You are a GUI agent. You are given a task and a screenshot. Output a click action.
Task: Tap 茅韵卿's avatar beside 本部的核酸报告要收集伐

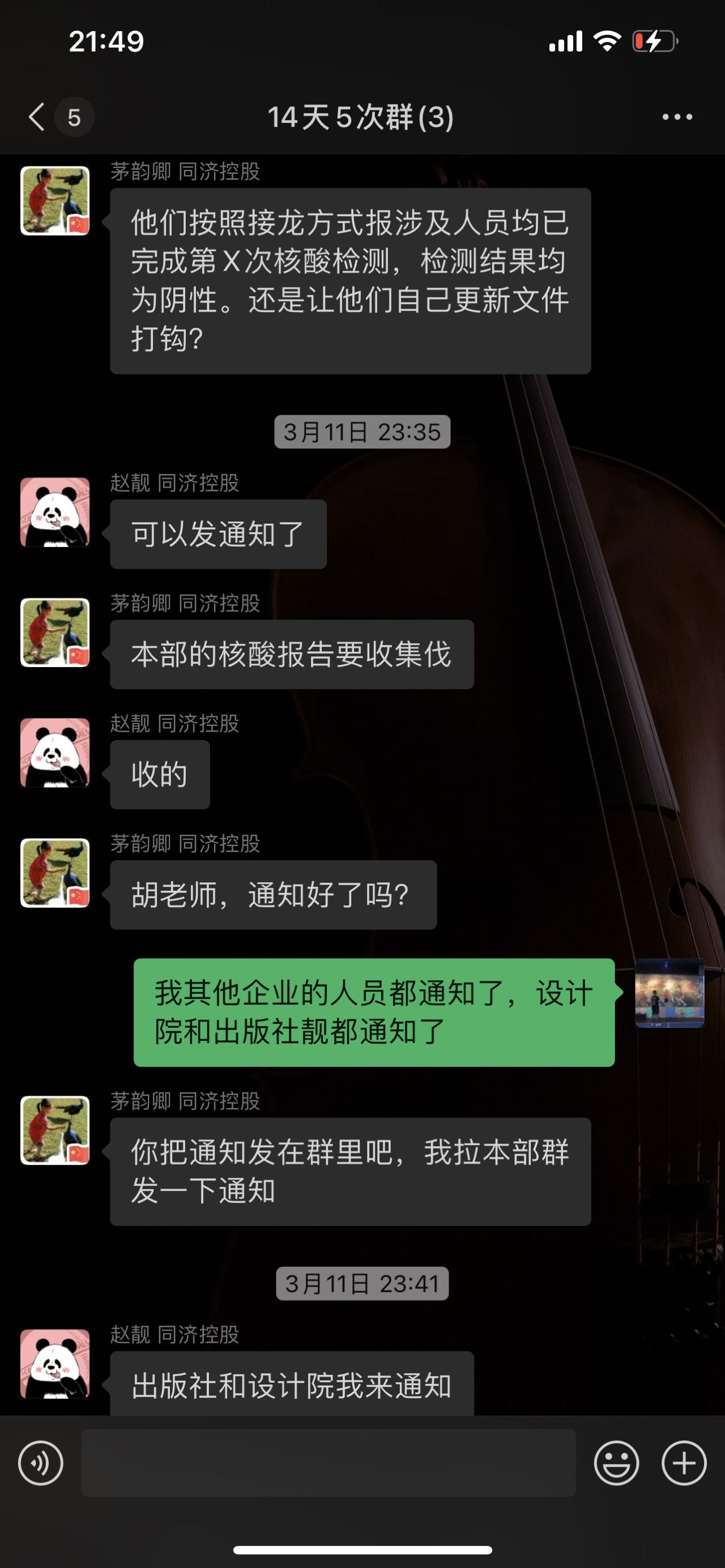56,633
